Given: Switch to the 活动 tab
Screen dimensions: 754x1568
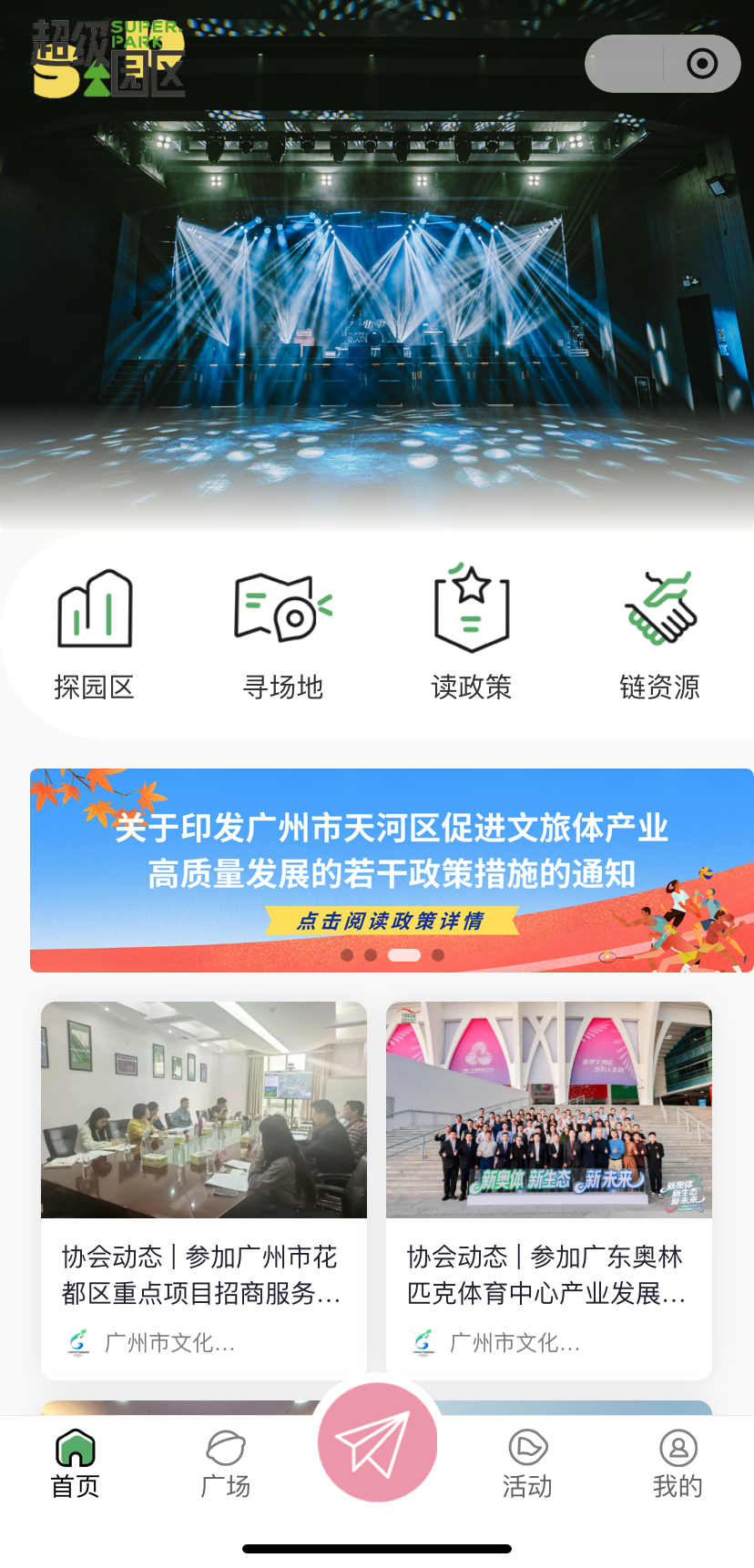Looking at the screenshot, I should [527, 1463].
